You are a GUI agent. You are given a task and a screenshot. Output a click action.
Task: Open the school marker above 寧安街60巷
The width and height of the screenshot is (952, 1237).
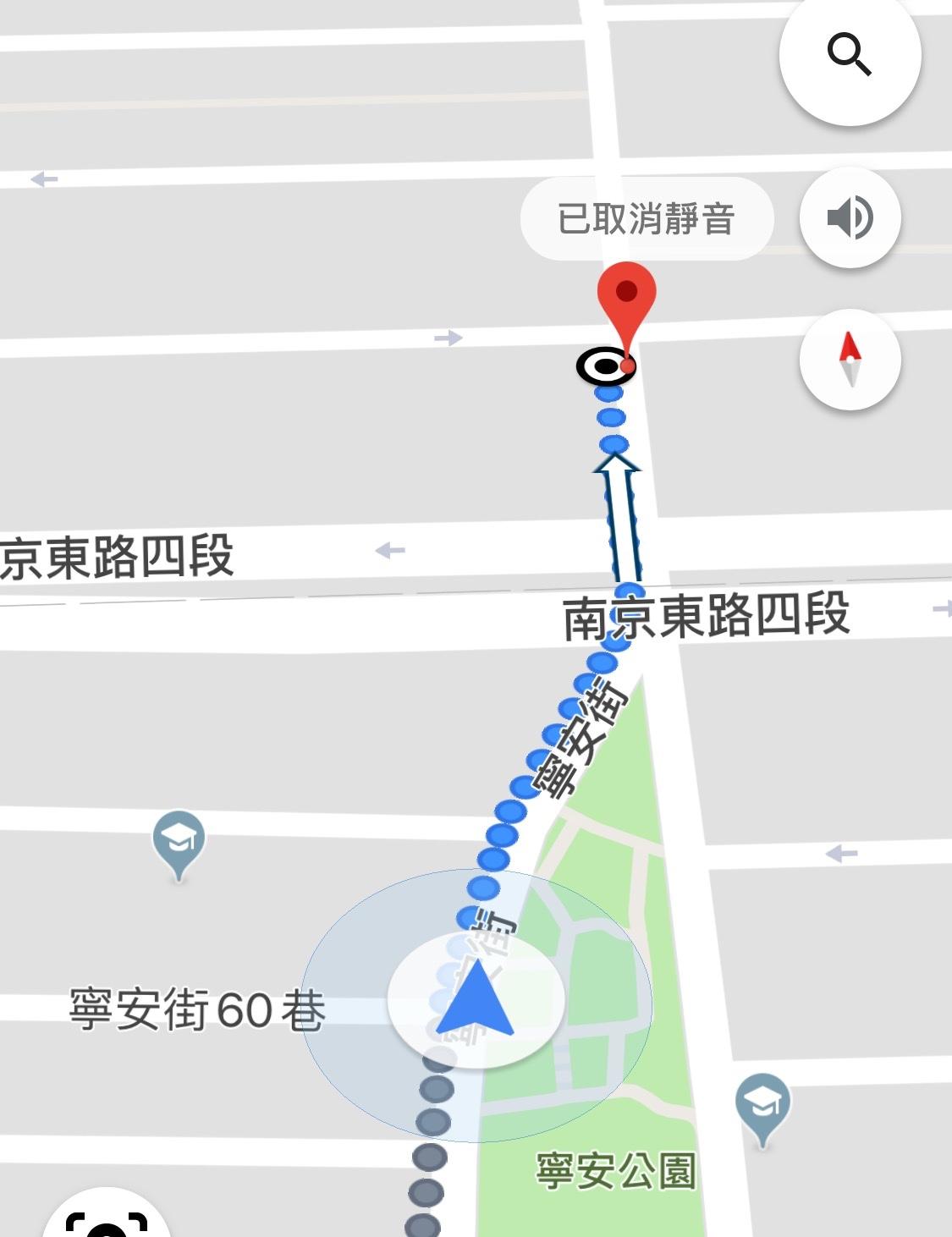coord(179,840)
